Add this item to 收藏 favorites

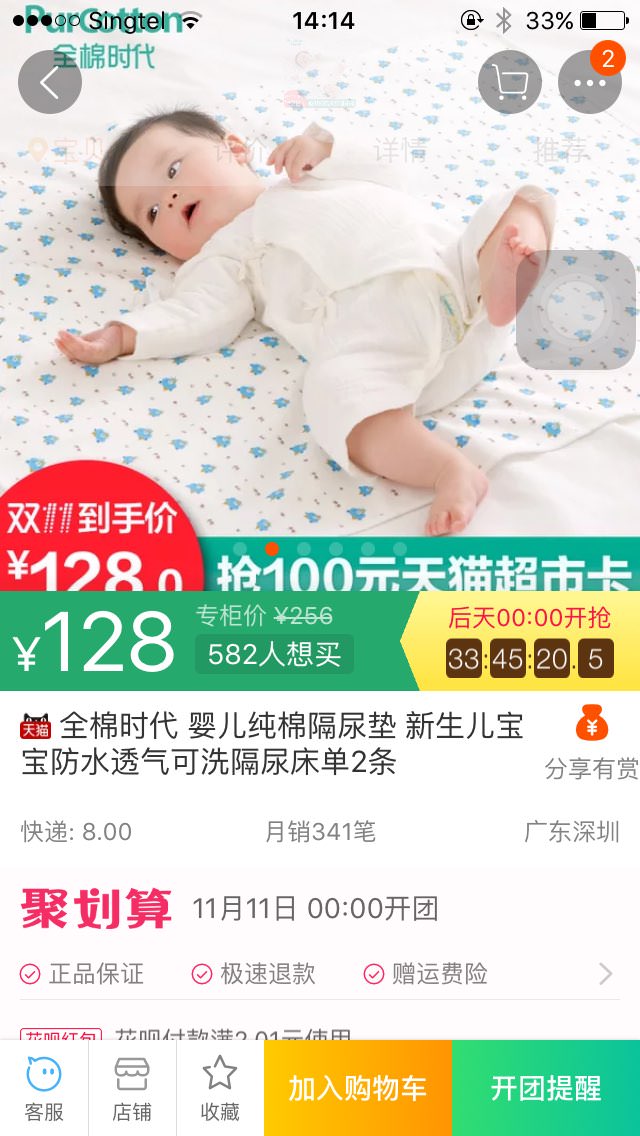tap(220, 1088)
